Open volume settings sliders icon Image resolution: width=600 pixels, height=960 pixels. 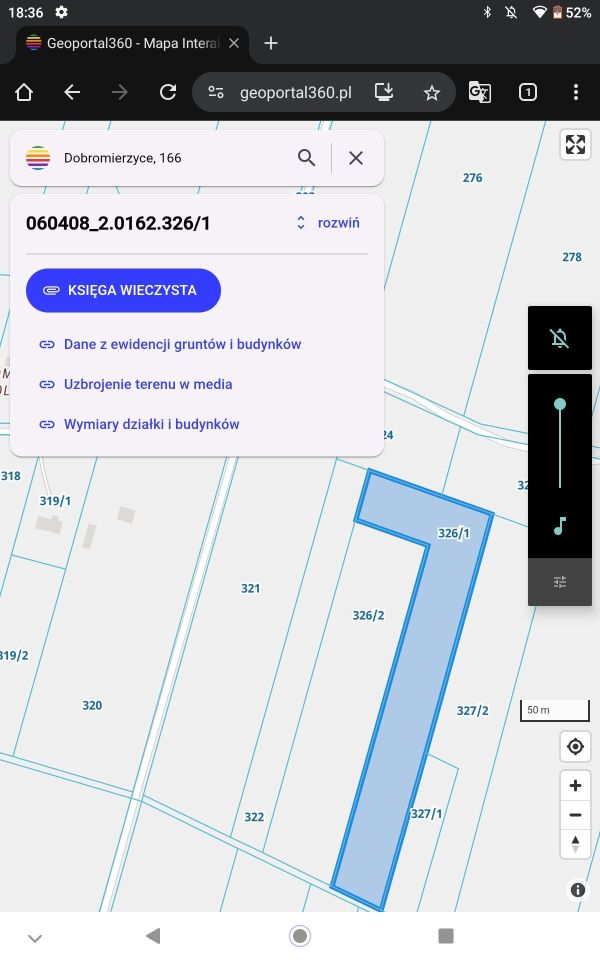[x=560, y=581]
